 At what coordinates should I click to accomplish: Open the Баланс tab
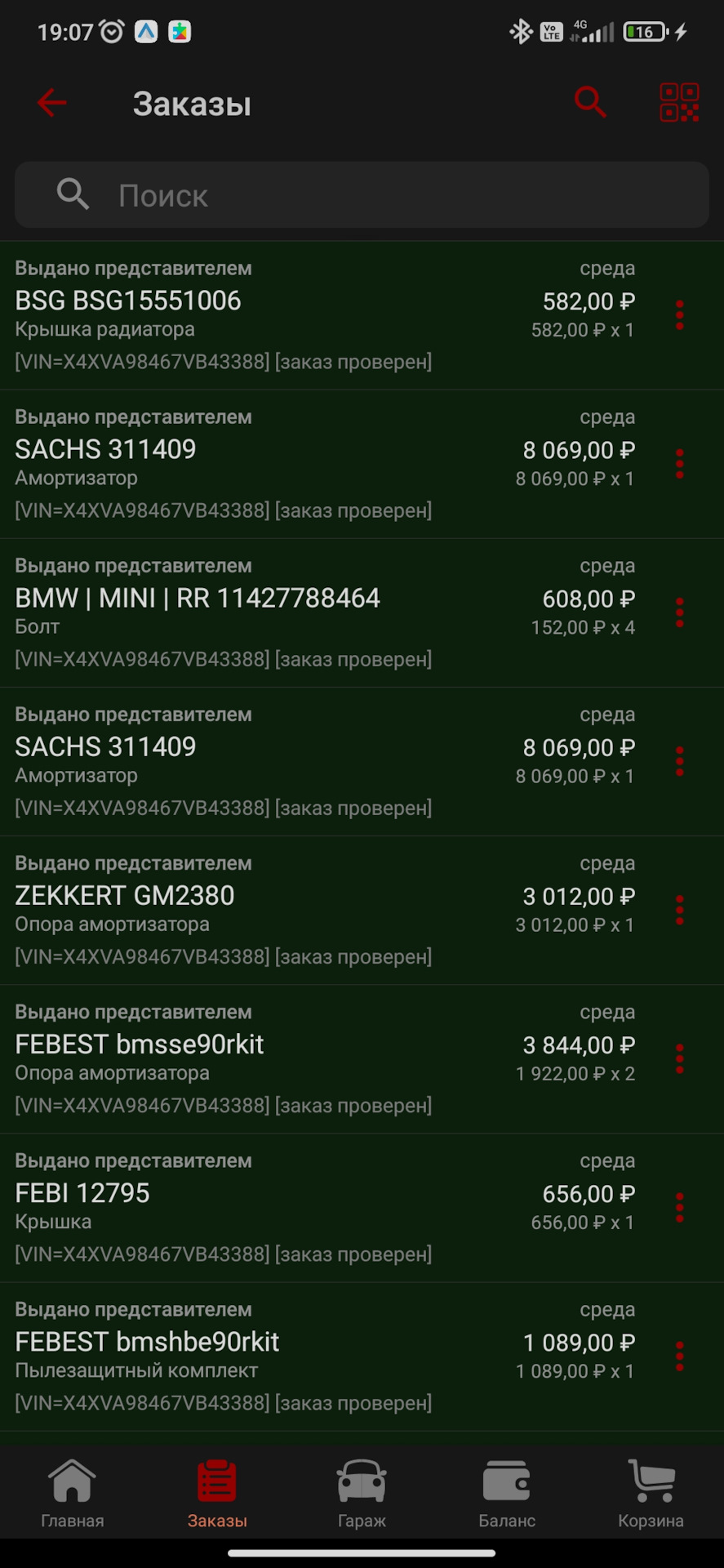[x=507, y=1494]
